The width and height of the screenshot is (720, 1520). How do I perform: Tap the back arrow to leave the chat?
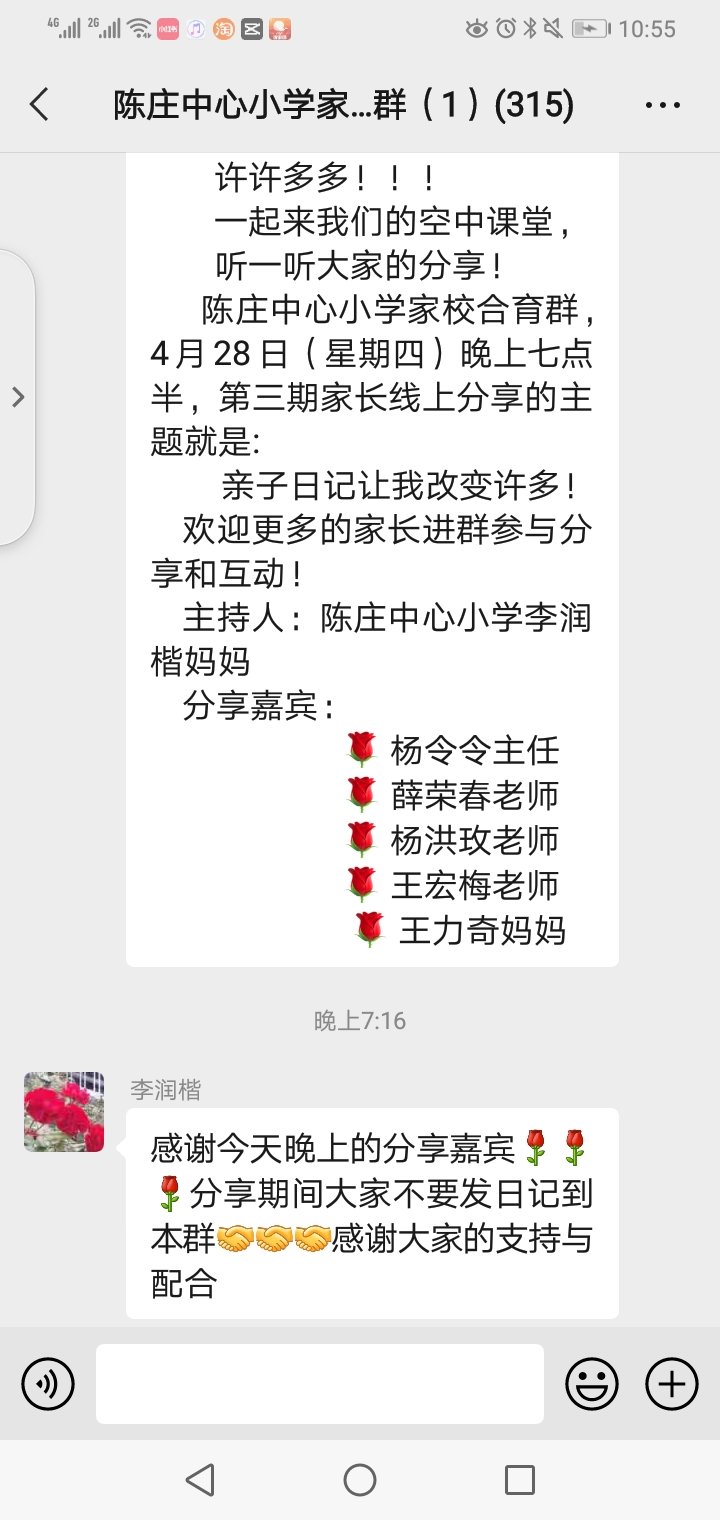pos(38,103)
